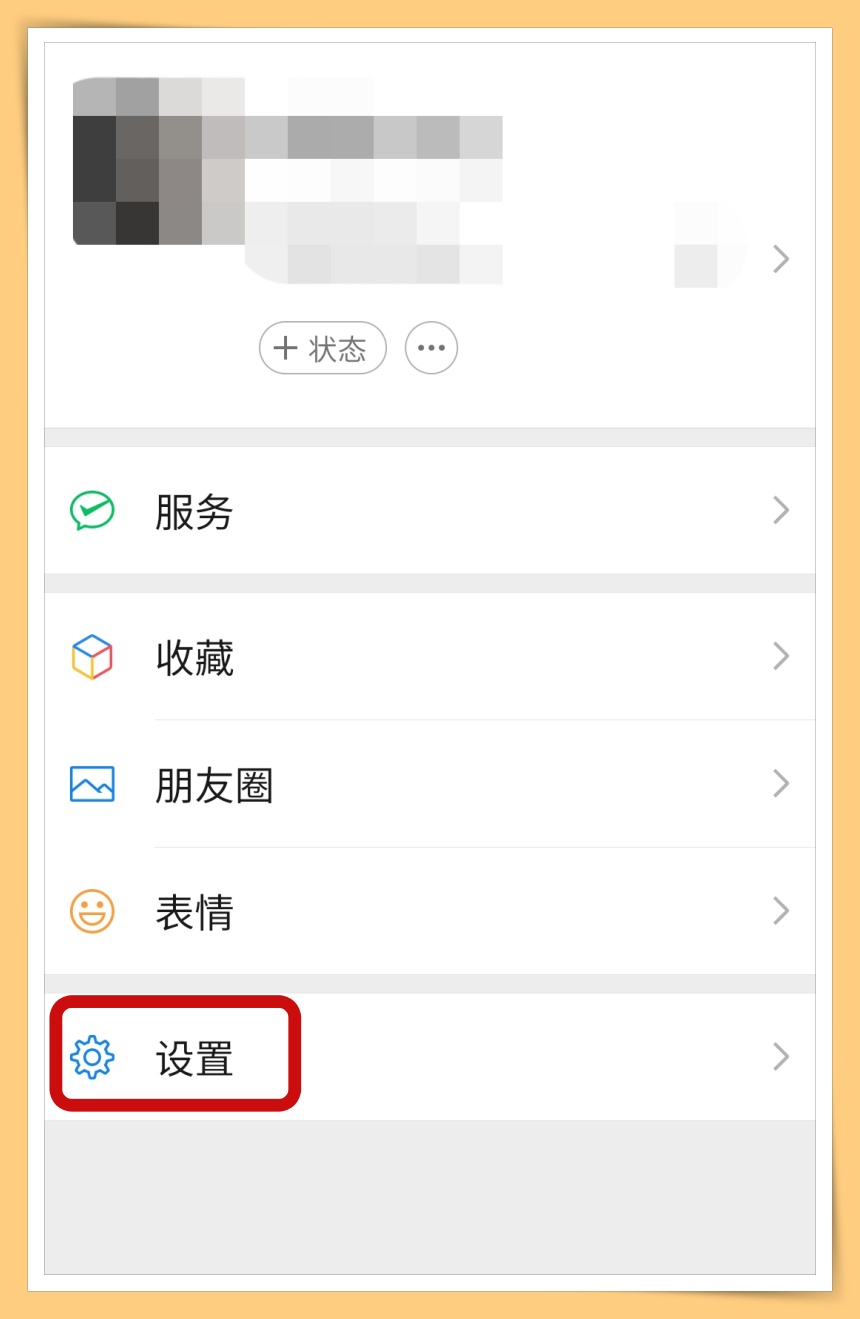The height and width of the screenshot is (1319, 860).
Task: Add a status with 状态 button
Action: coord(322,348)
